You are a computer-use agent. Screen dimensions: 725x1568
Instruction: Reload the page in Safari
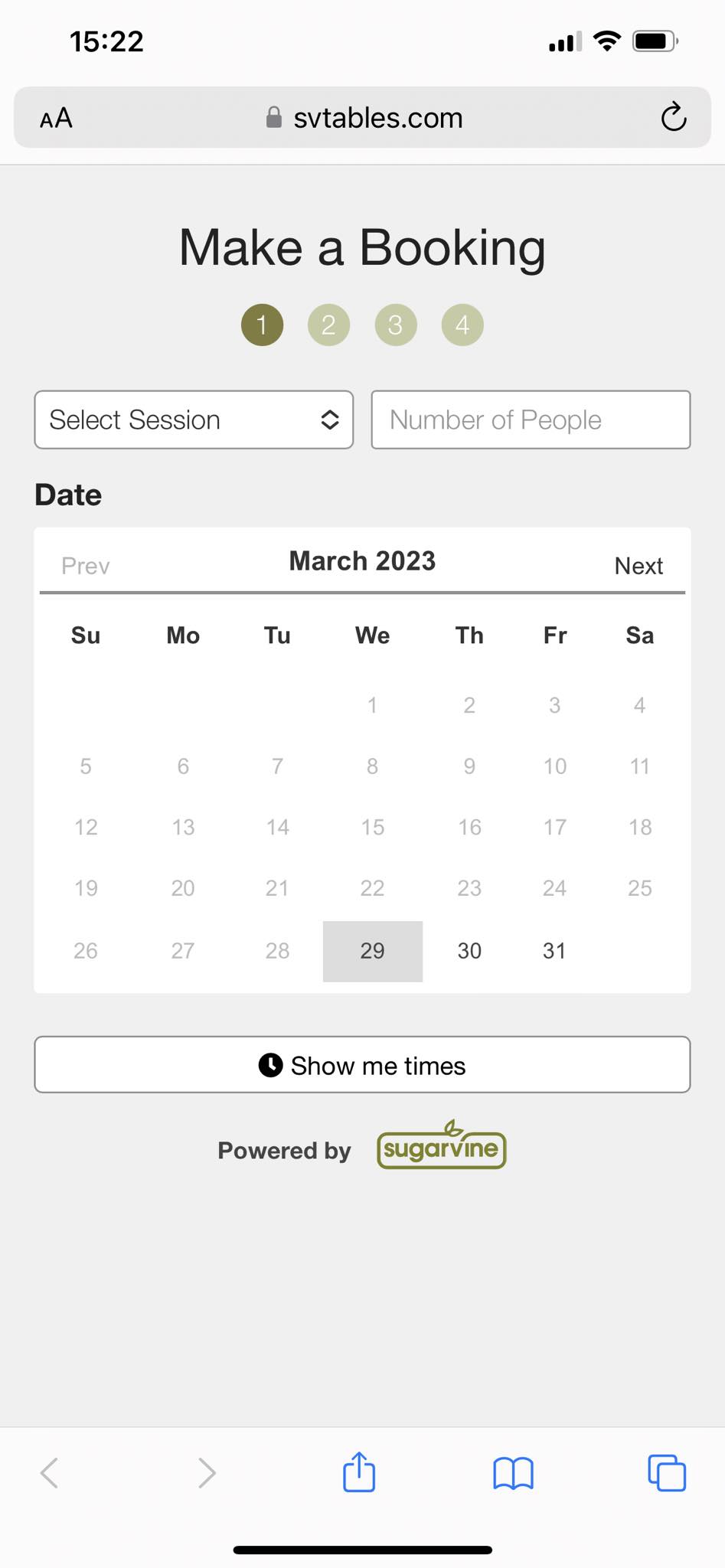[x=674, y=117]
